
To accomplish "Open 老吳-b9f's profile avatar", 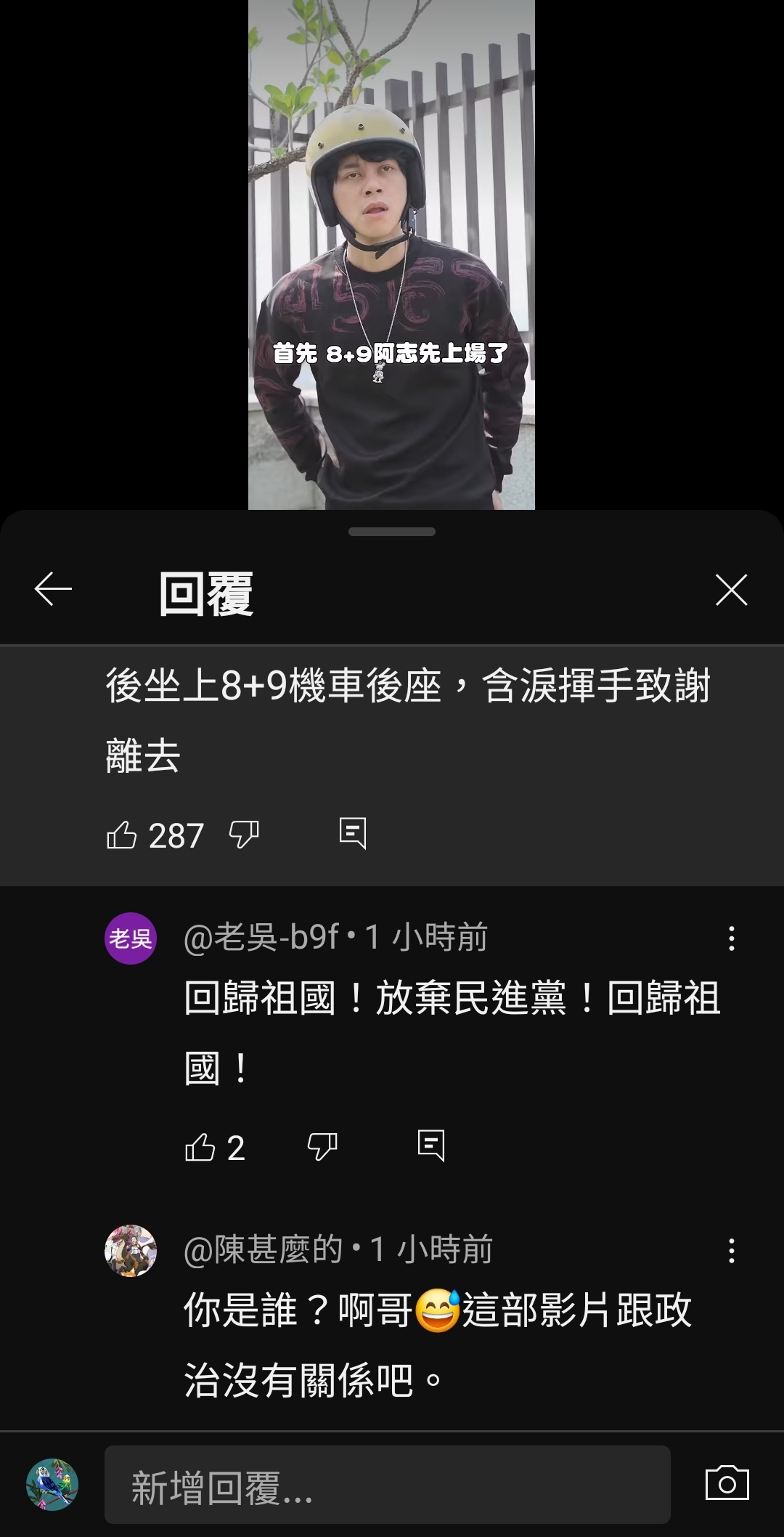I will click(131, 938).
